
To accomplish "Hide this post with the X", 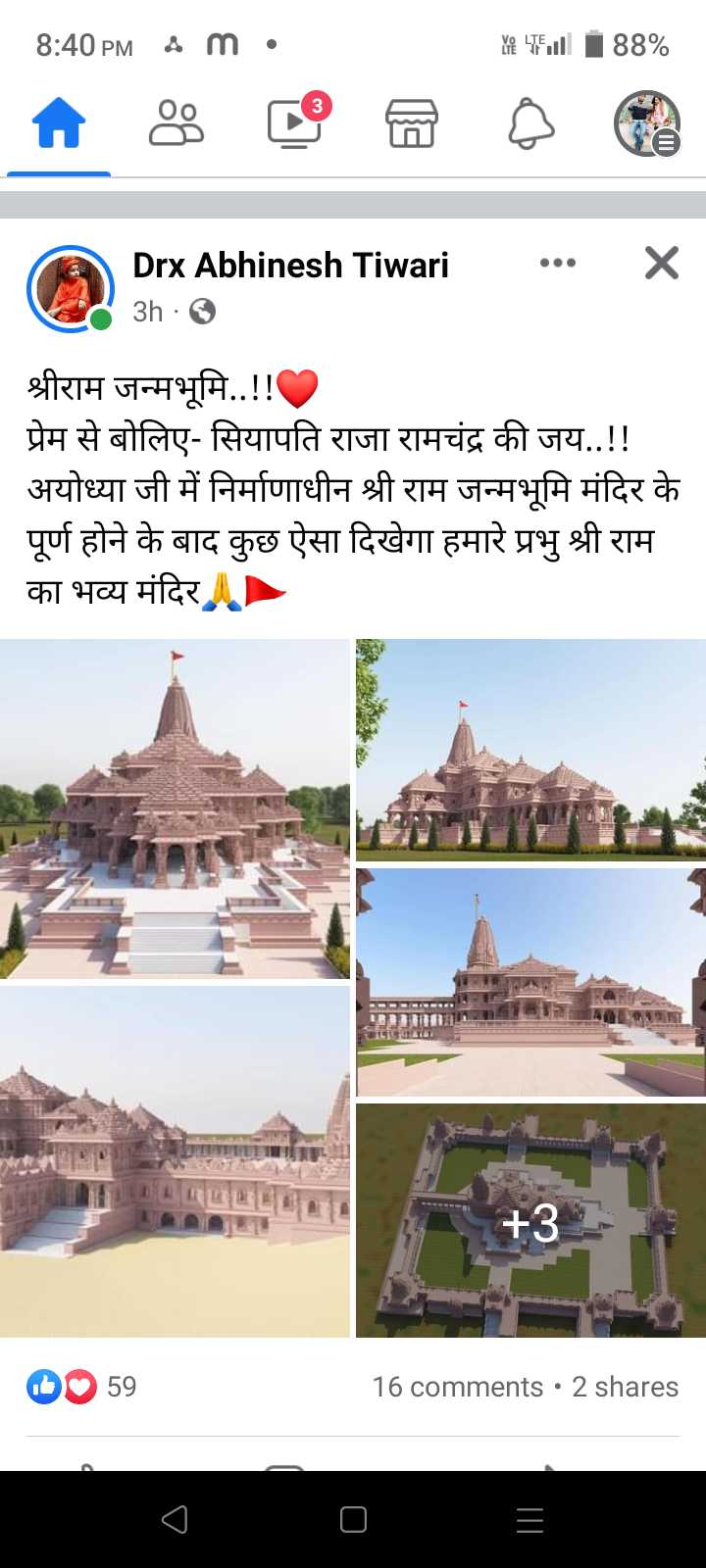I will point(662,263).
